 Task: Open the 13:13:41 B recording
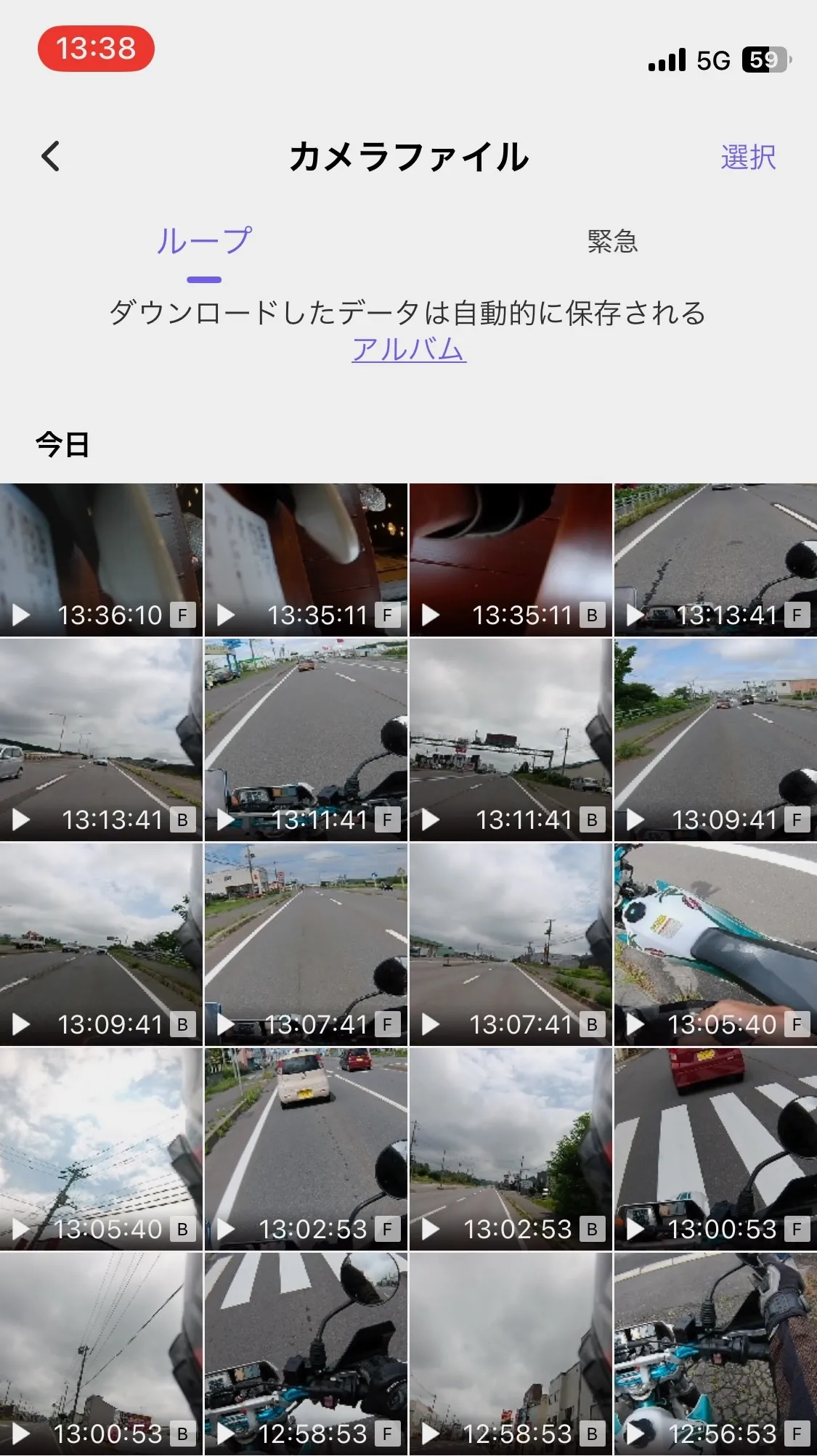point(101,740)
